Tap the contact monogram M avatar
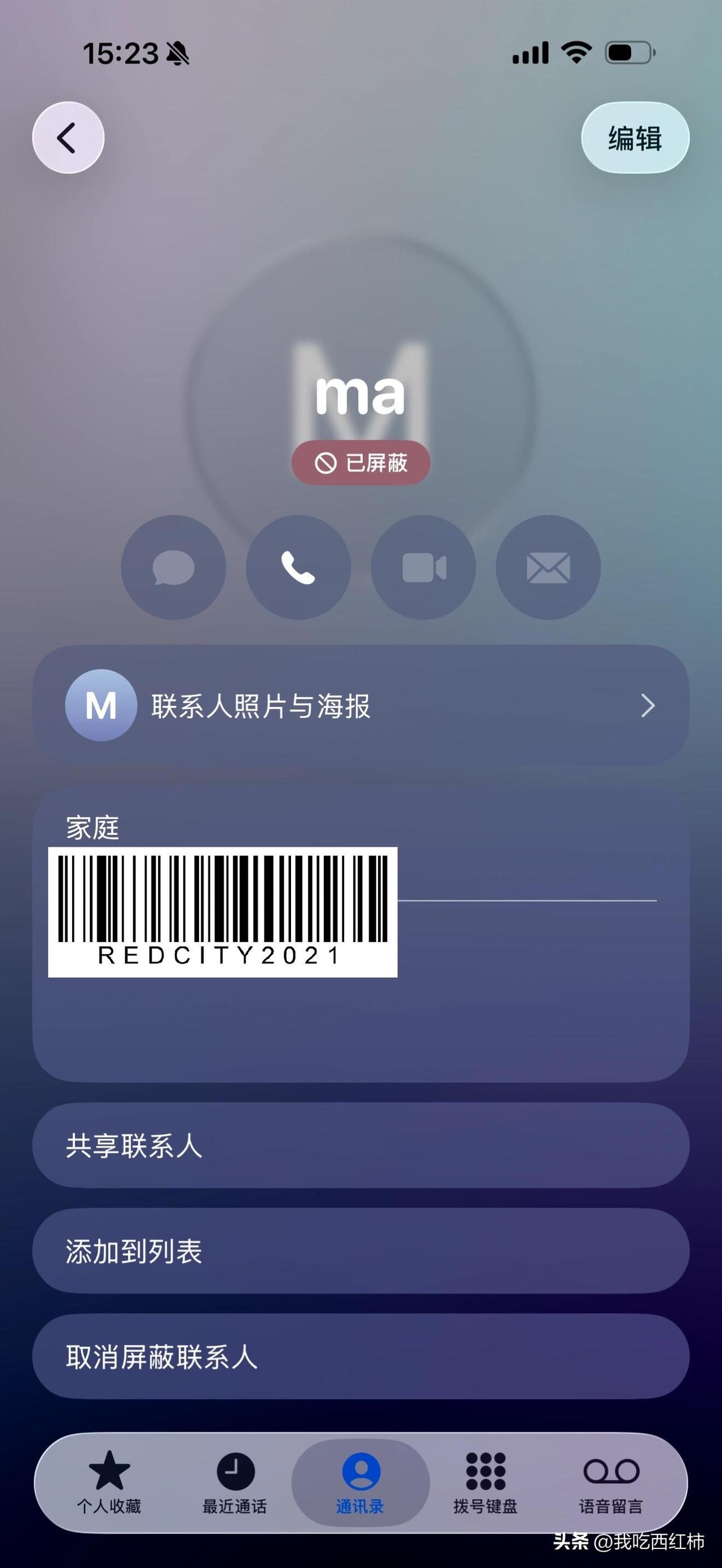 coord(101,706)
